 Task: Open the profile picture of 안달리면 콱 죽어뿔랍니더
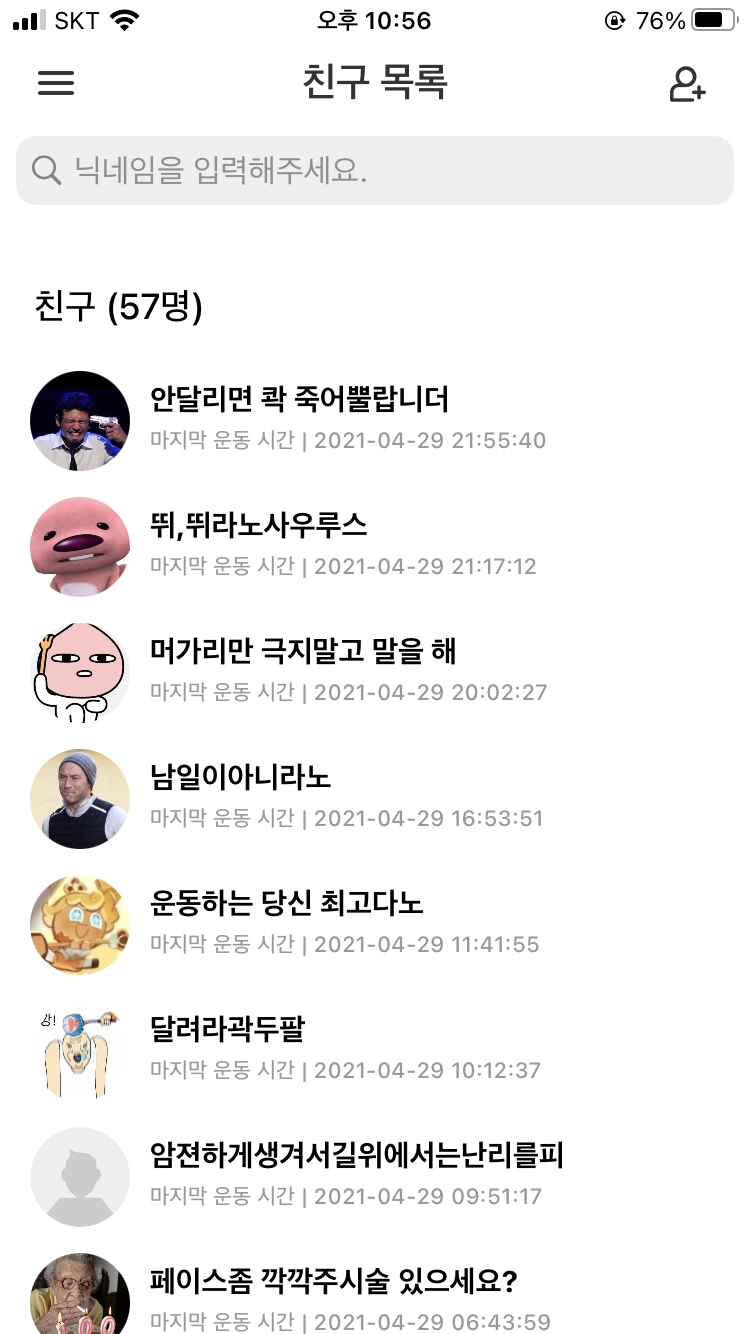tap(80, 420)
